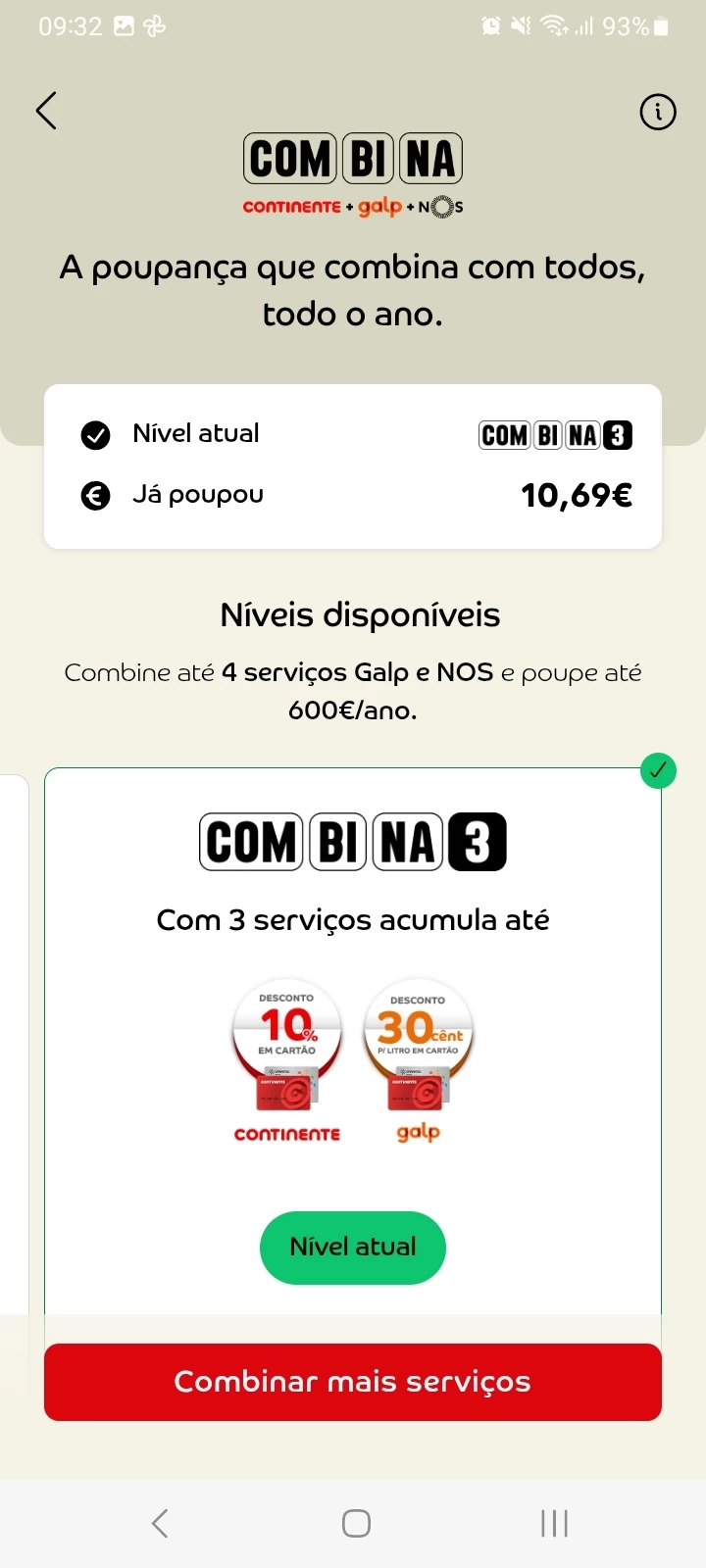The height and width of the screenshot is (1568, 706).
Task: Open the recent apps overview
Action: pyautogui.click(x=554, y=1523)
